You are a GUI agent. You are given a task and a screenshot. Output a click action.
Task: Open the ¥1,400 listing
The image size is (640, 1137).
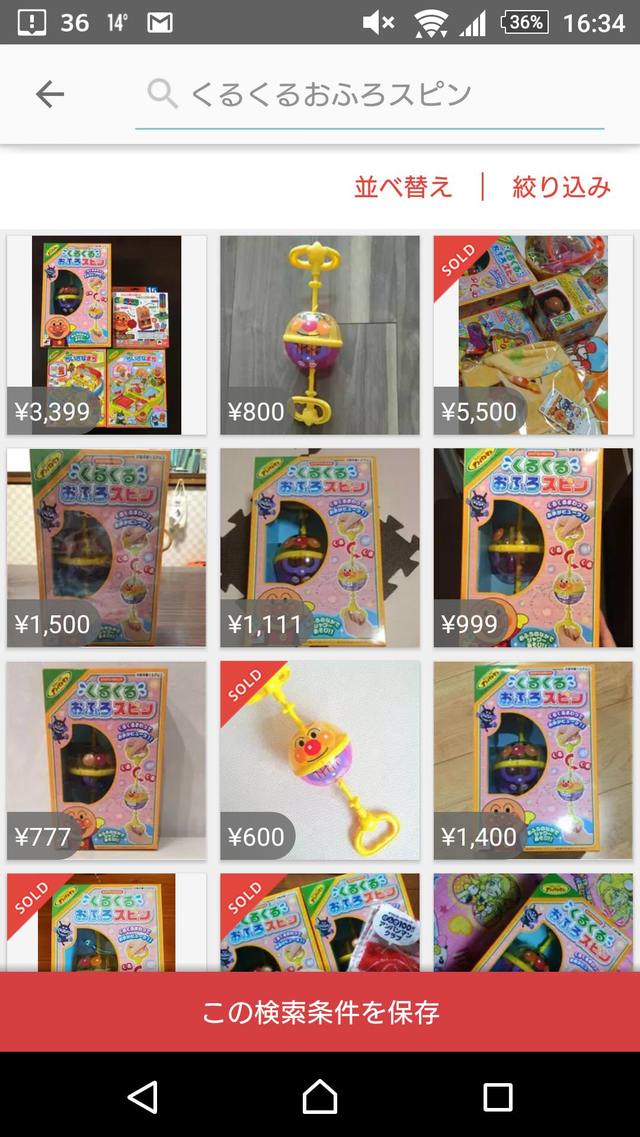tap(533, 760)
